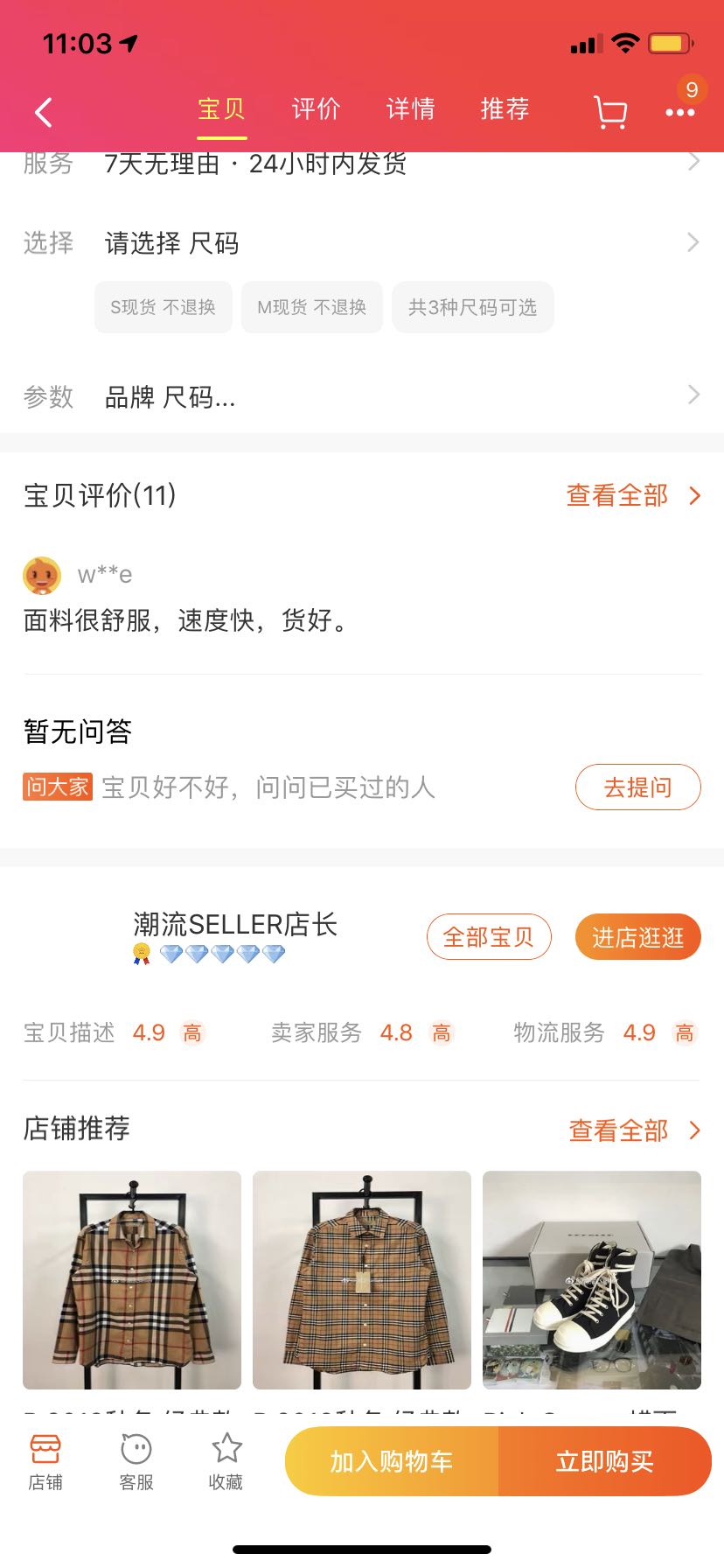Select the S现货 不退换 size chip
The height and width of the screenshot is (1568, 724).
163,307
